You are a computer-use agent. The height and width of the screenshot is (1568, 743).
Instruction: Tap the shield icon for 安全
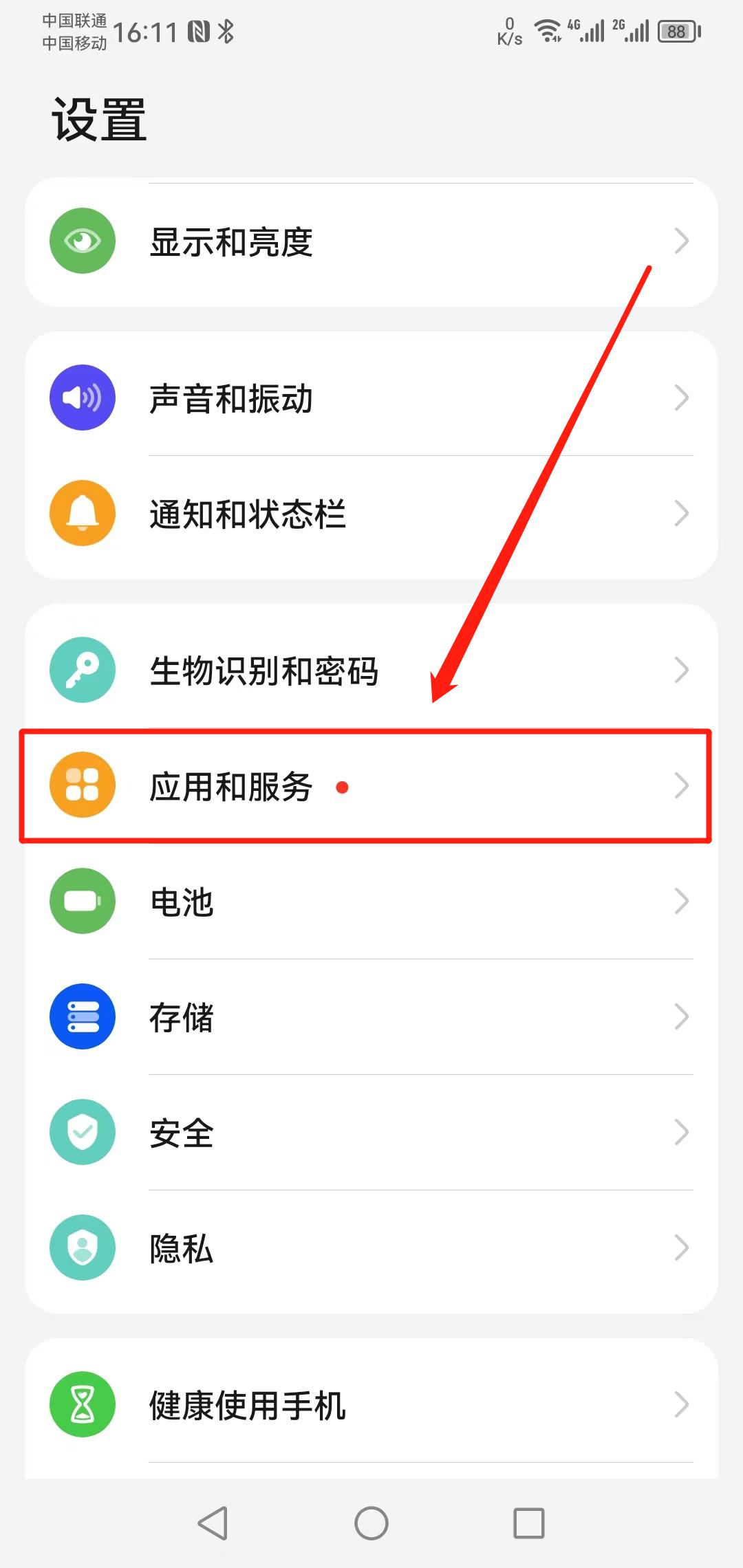coord(82,1133)
